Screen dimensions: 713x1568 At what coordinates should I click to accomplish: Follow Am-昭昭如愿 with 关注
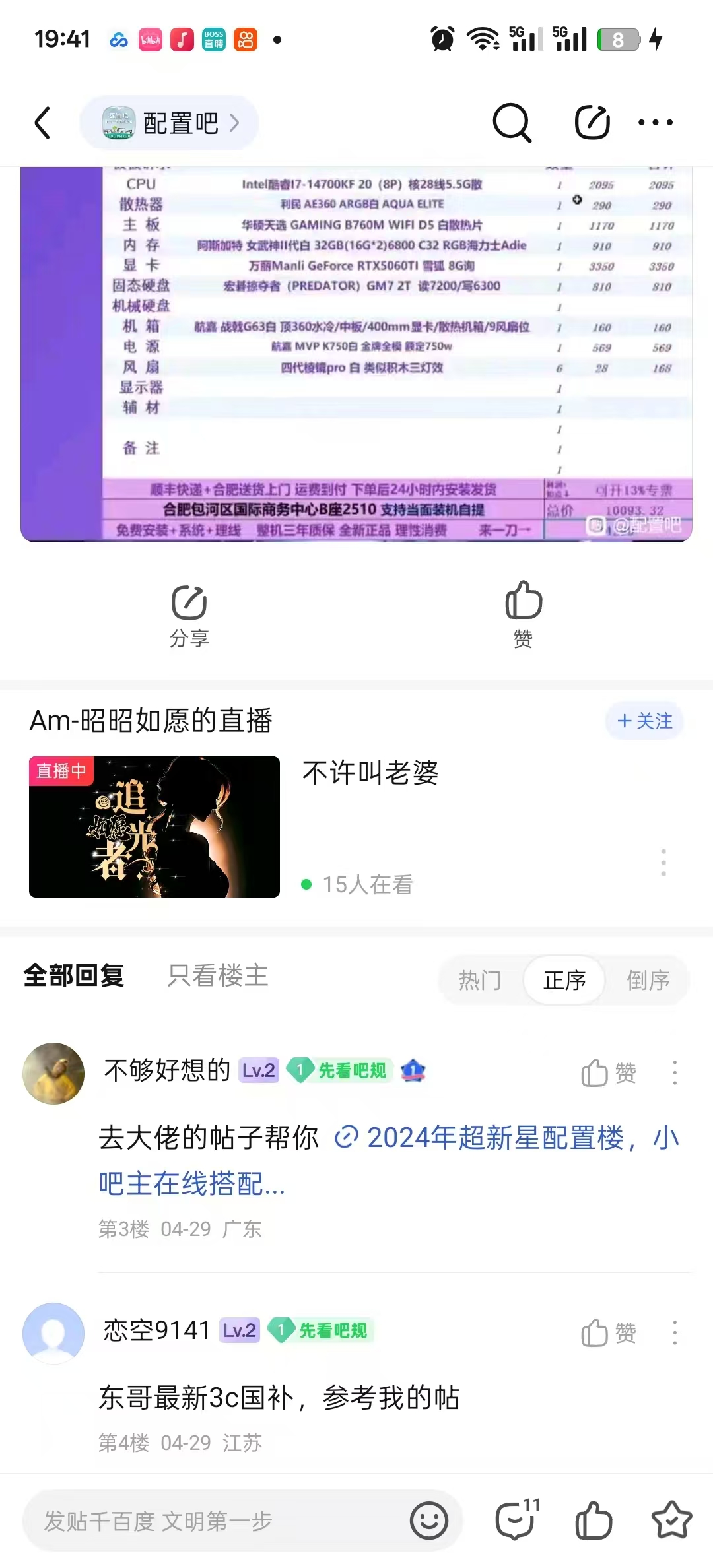pyautogui.click(x=644, y=721)
